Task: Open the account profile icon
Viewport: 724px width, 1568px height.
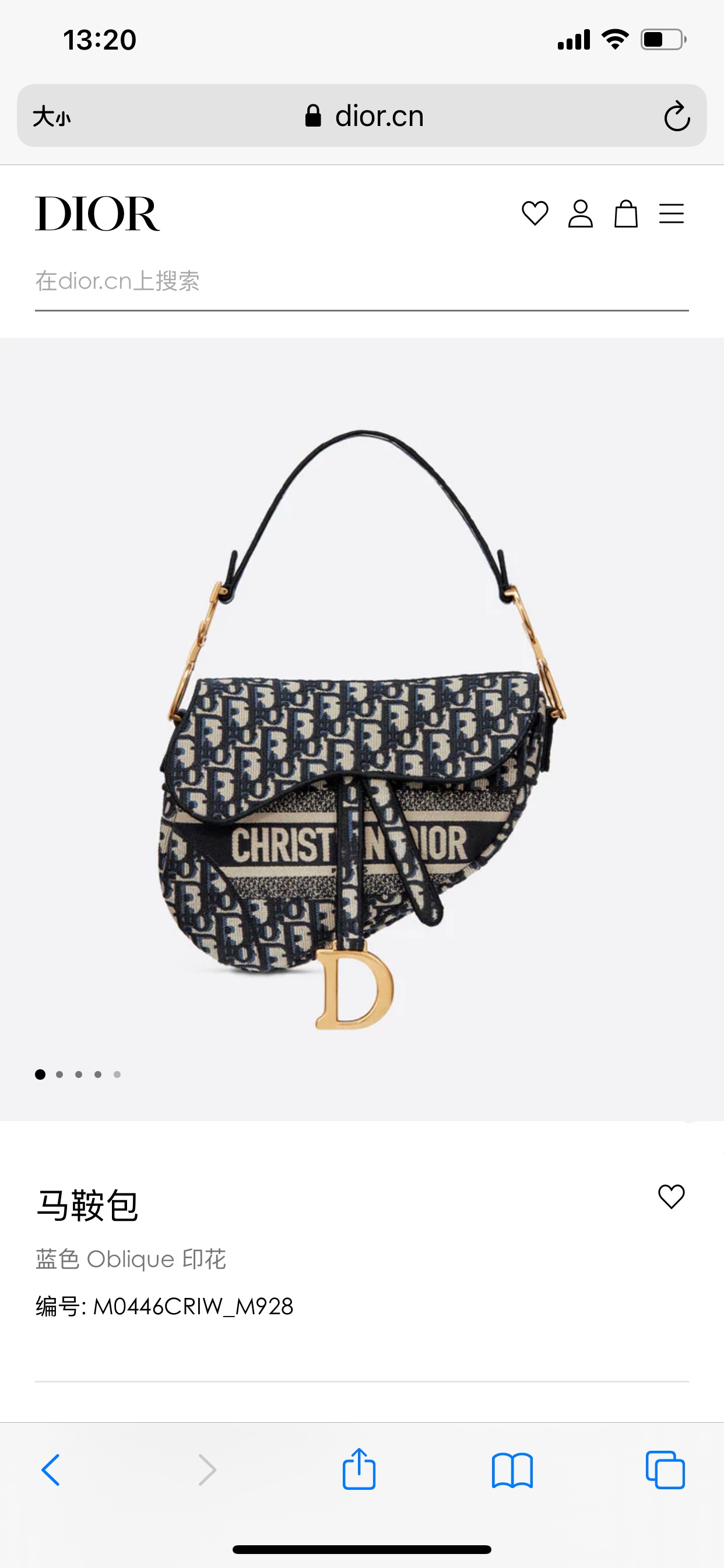Action: (x=581, y=213)
